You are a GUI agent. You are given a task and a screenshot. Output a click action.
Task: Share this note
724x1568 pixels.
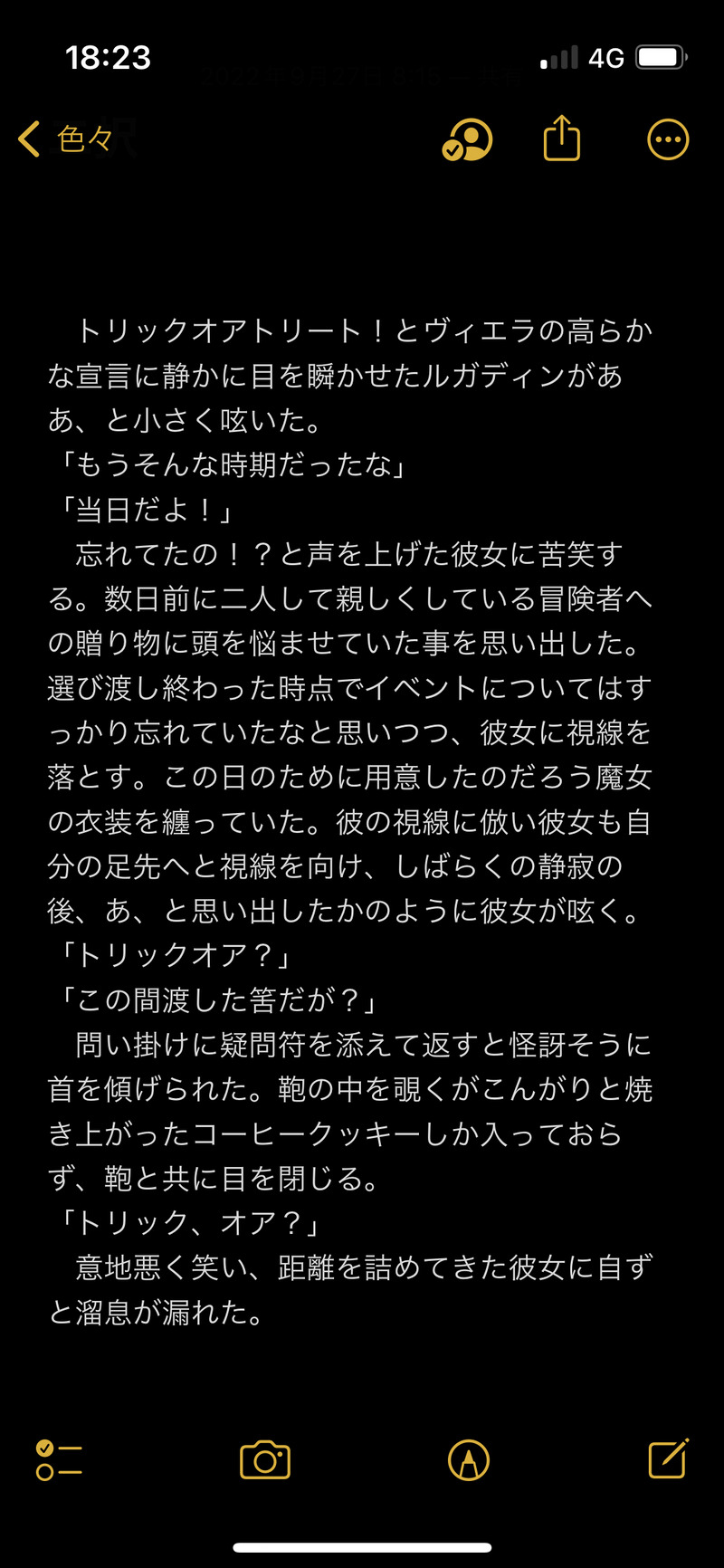point(561,139)
